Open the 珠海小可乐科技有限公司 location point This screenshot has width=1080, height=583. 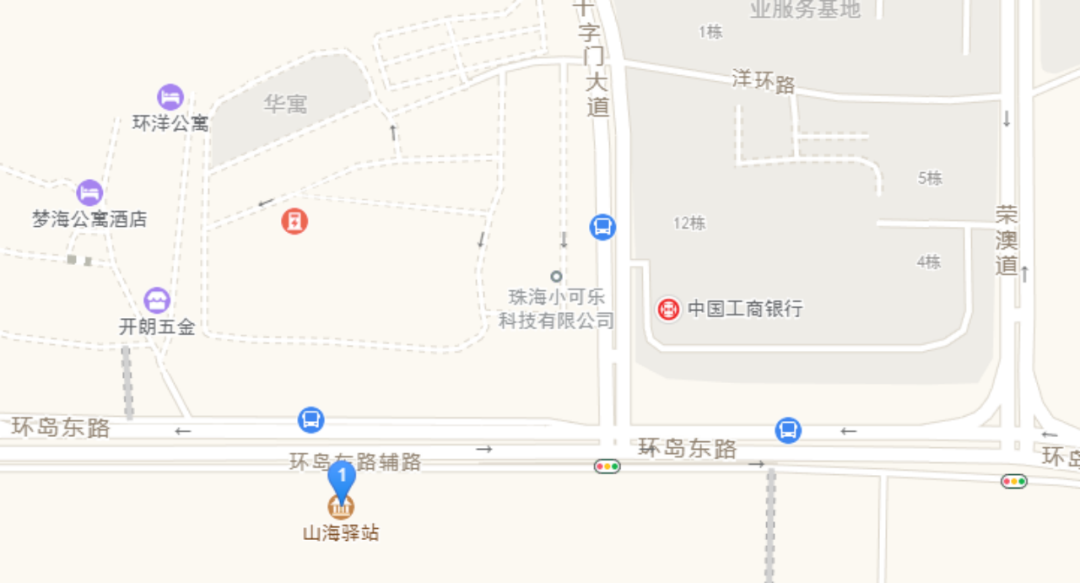tap(557, 276)
